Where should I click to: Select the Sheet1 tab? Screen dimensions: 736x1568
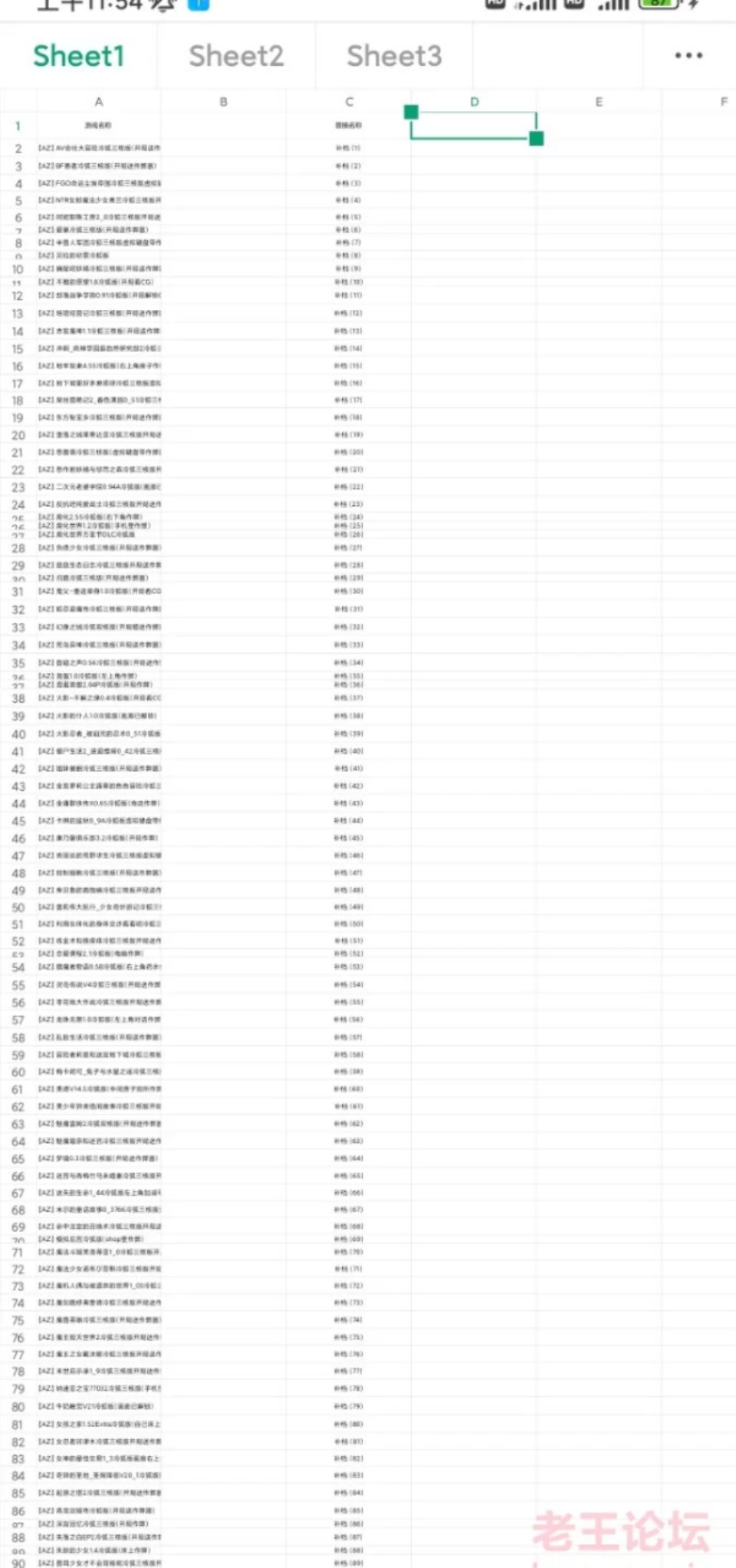(x=79, y=56)
